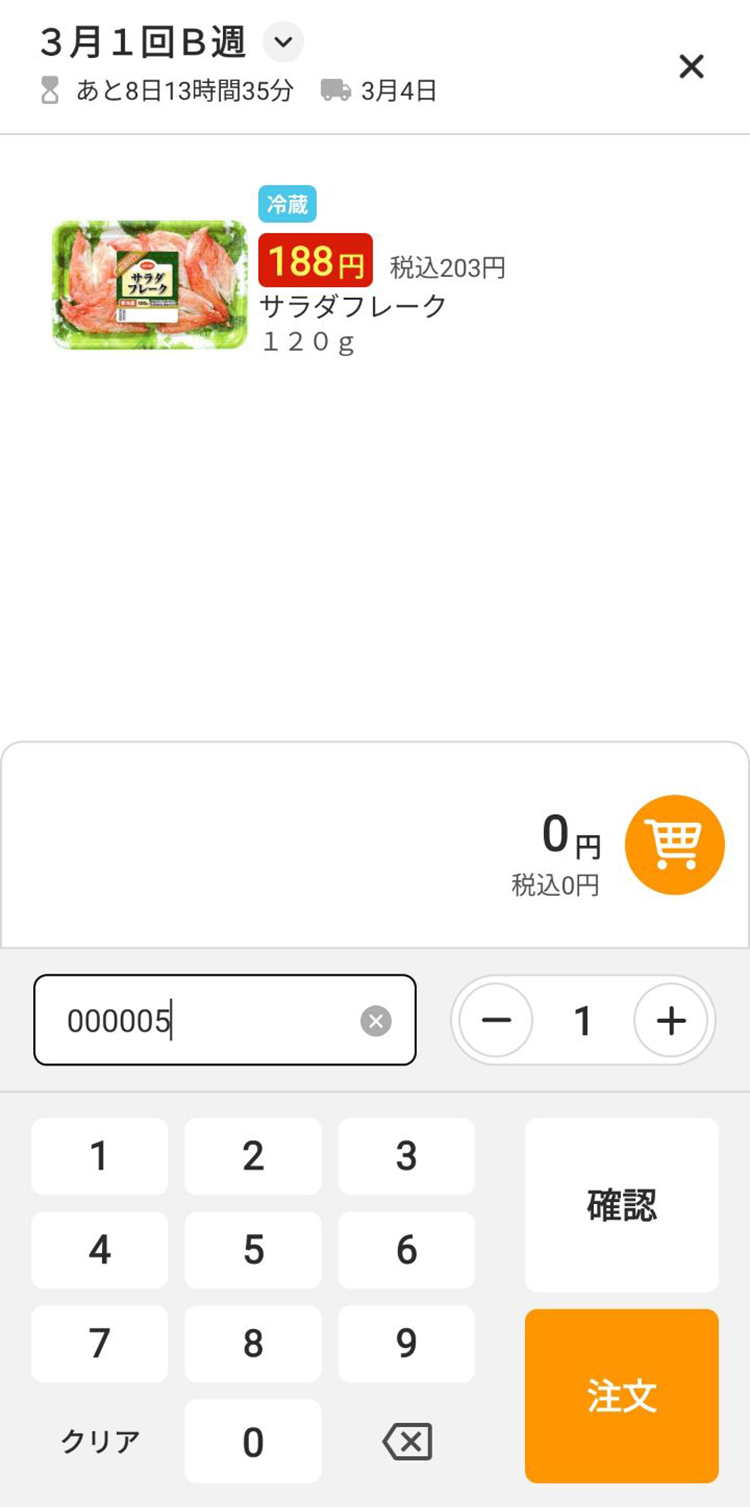Image resolution: width=750 pixels, height=1507 pixels.
Task: Decrease quantity with the minus button
Action: tap(496, 1021)
